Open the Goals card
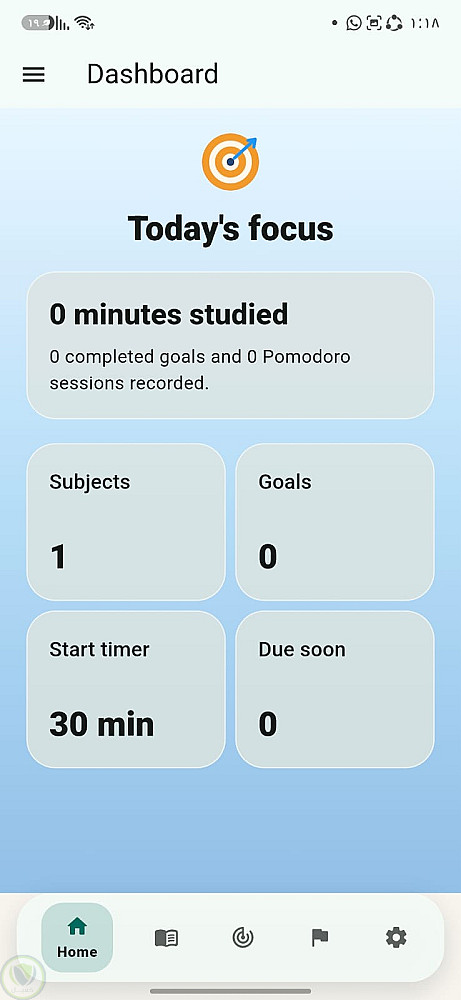Screen dimensions: 461x1000 pyautogui.click(x=335, y=522)
